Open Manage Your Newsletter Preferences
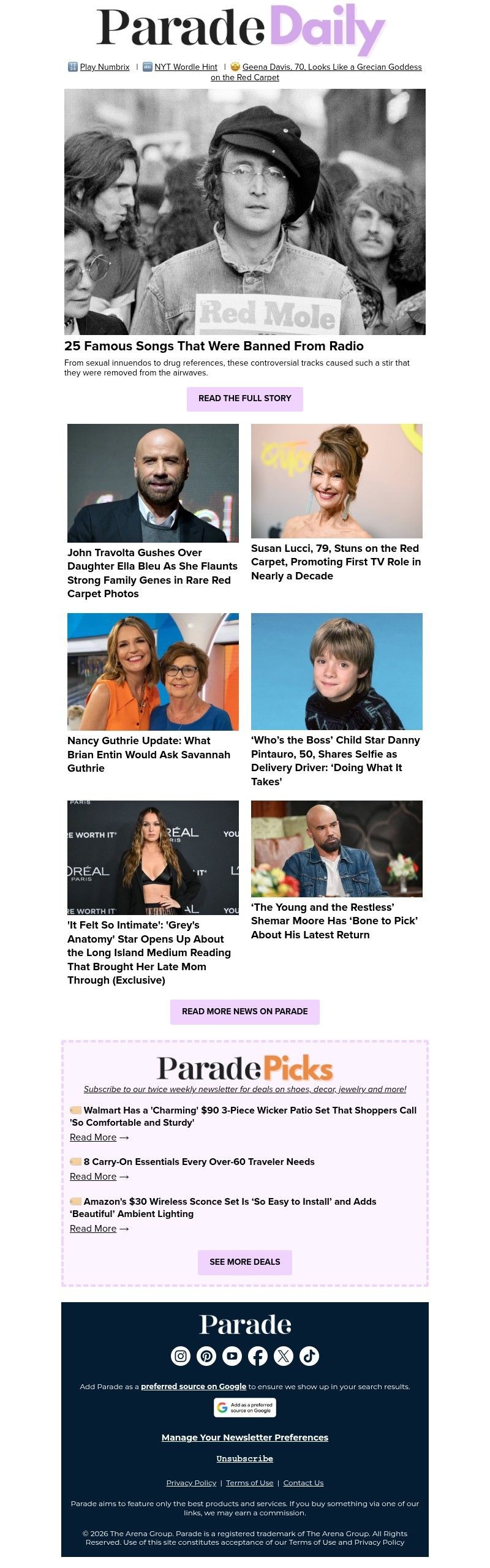The image size is (490, 1568). 244,1438
